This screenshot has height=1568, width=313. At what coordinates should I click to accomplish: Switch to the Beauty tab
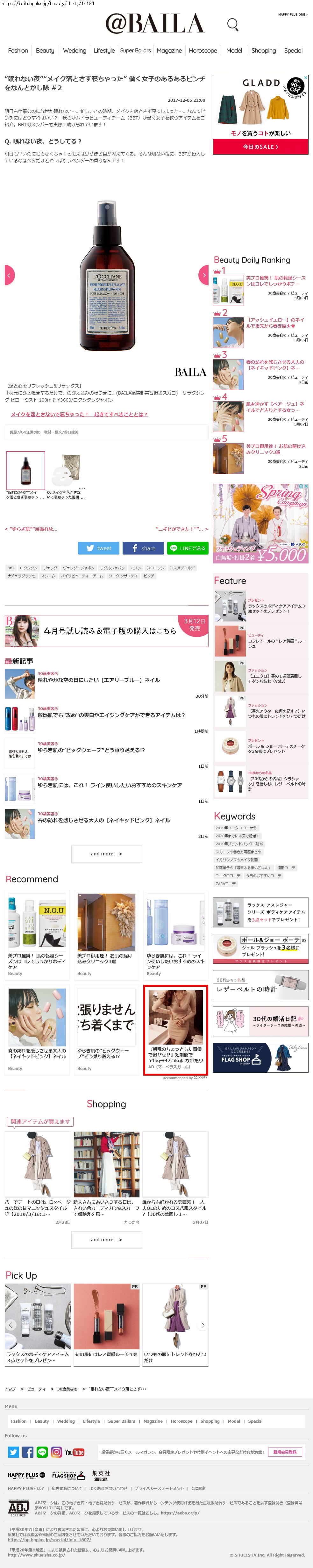click(45, 51)
